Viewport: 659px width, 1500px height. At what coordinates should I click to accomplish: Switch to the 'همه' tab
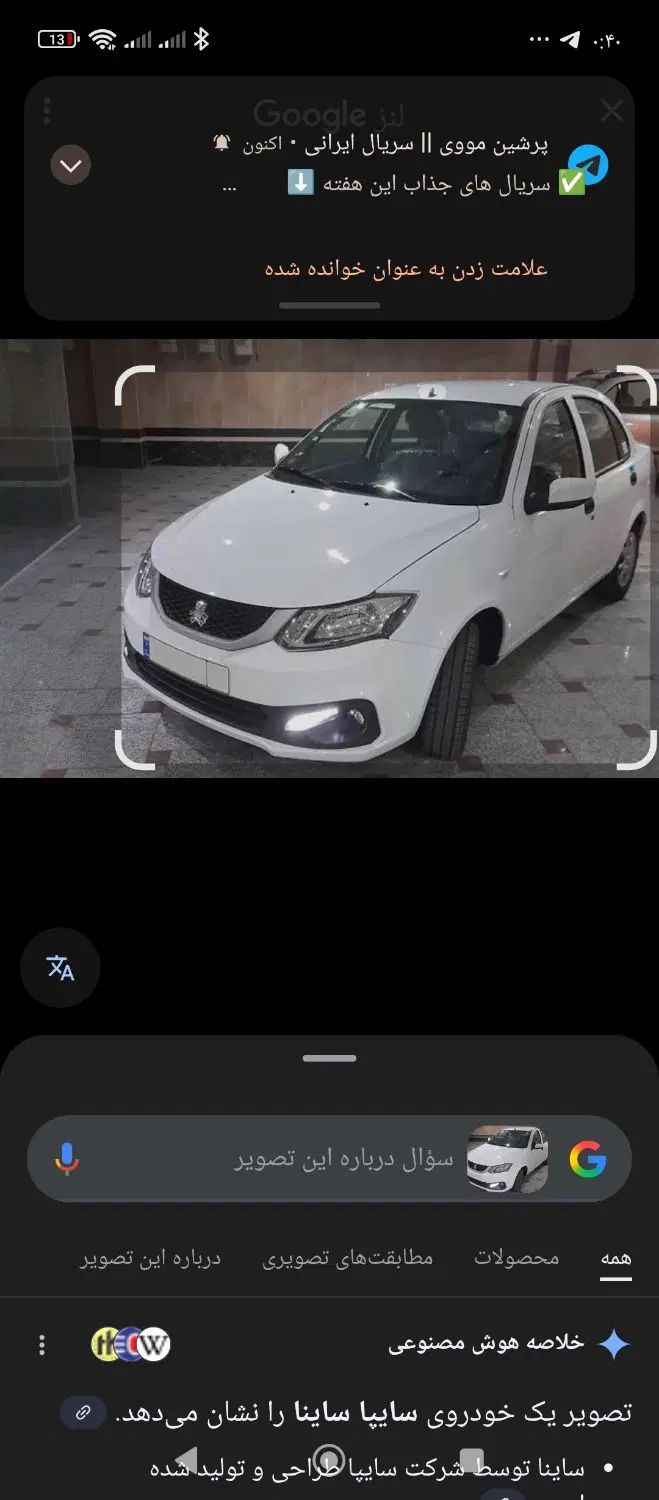tap(616, 1258)
